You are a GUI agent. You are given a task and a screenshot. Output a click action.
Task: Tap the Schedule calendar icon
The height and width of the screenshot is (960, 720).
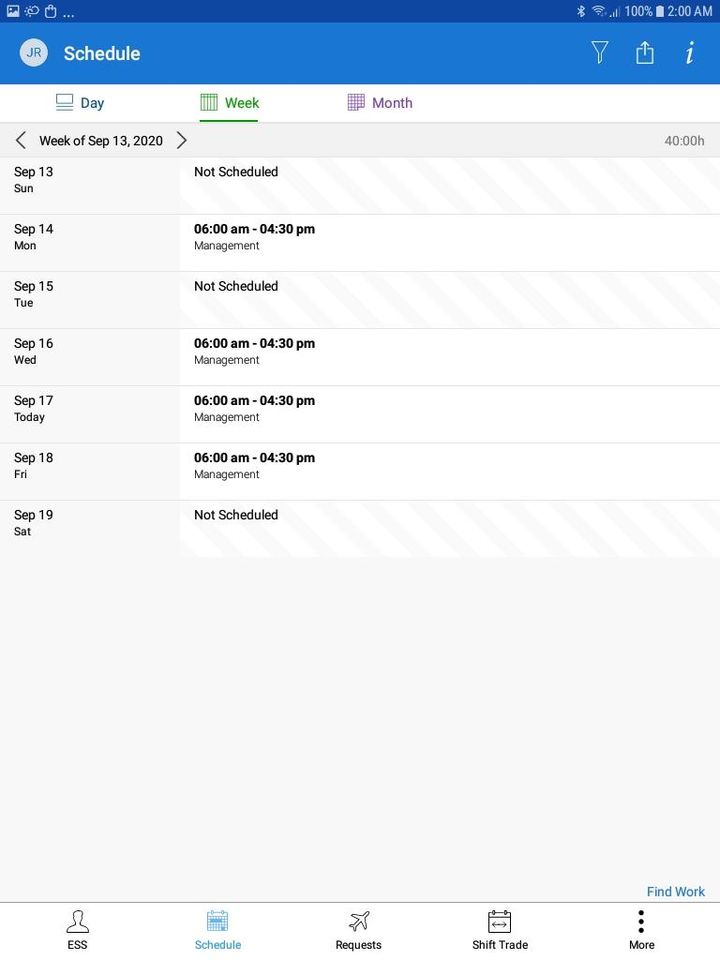pyautogui.click(x=218, y=922)
